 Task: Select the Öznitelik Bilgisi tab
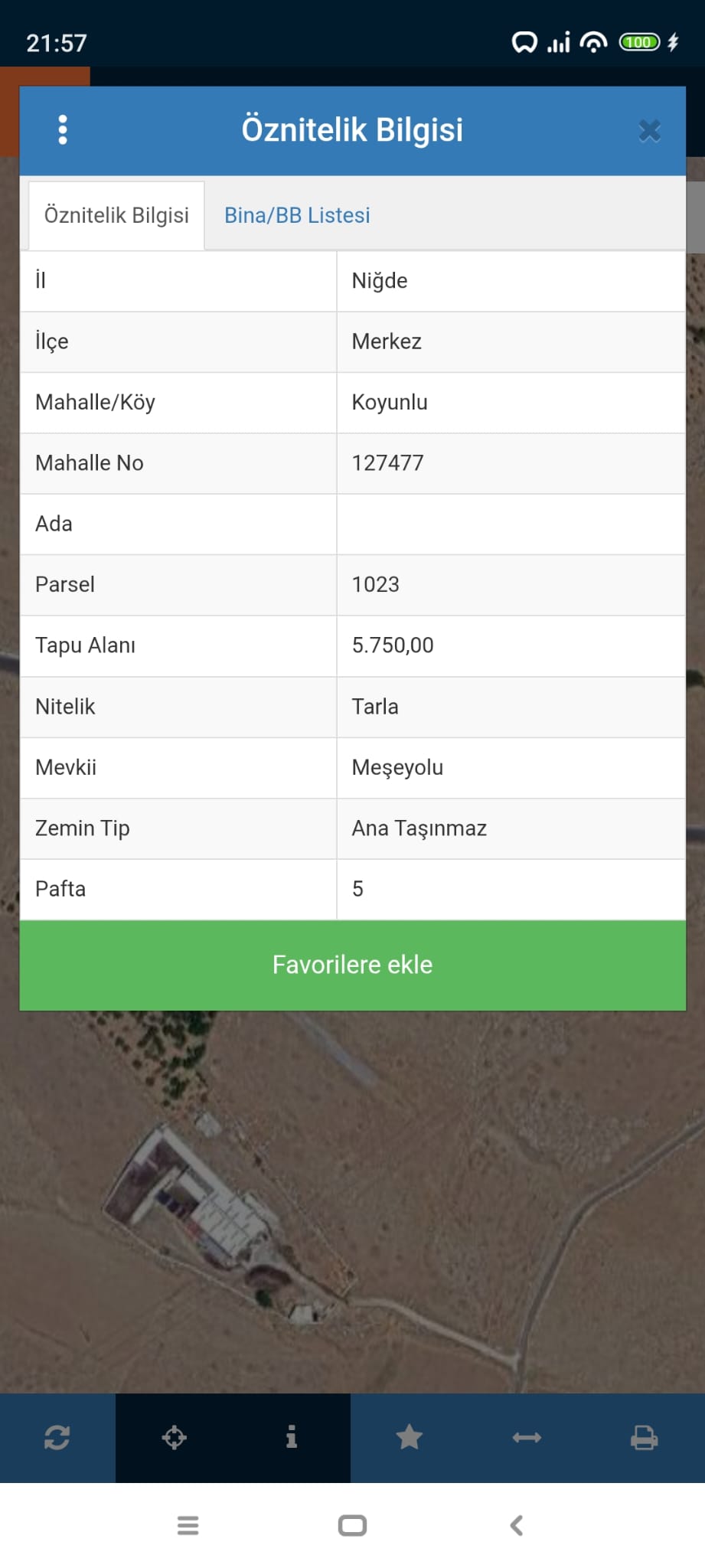pos(116,216)
